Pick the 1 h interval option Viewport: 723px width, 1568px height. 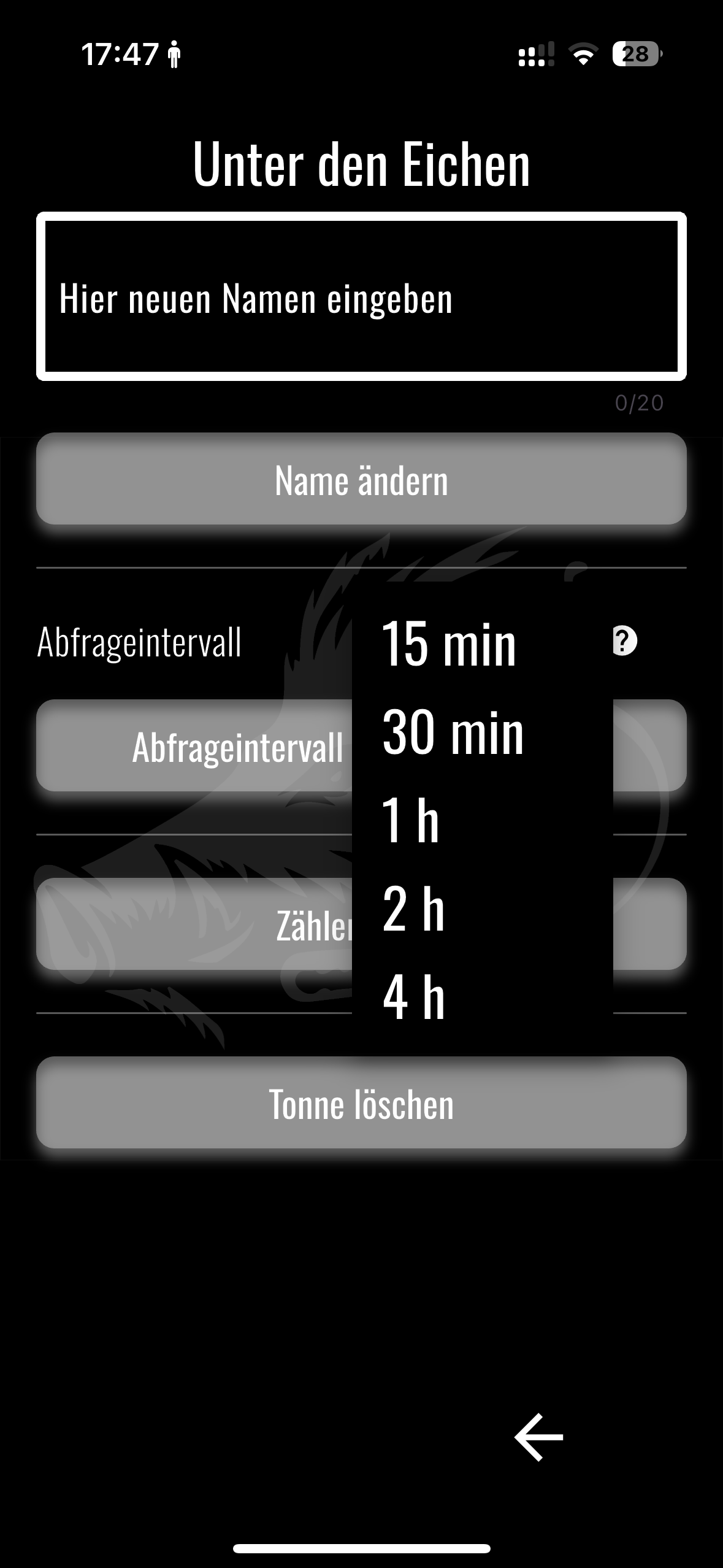410,820
